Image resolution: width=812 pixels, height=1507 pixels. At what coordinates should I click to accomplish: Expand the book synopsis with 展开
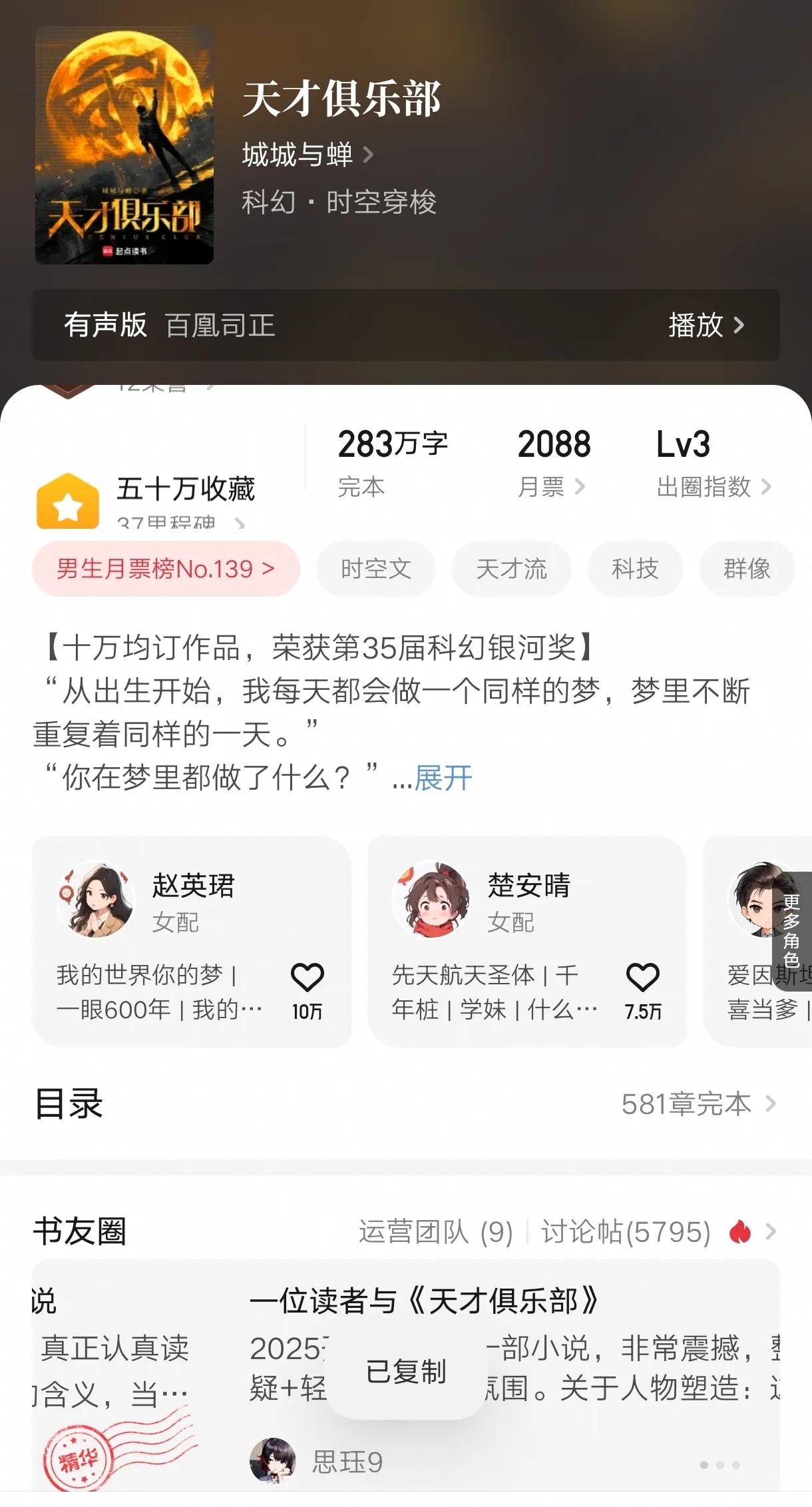click(443, 778)
